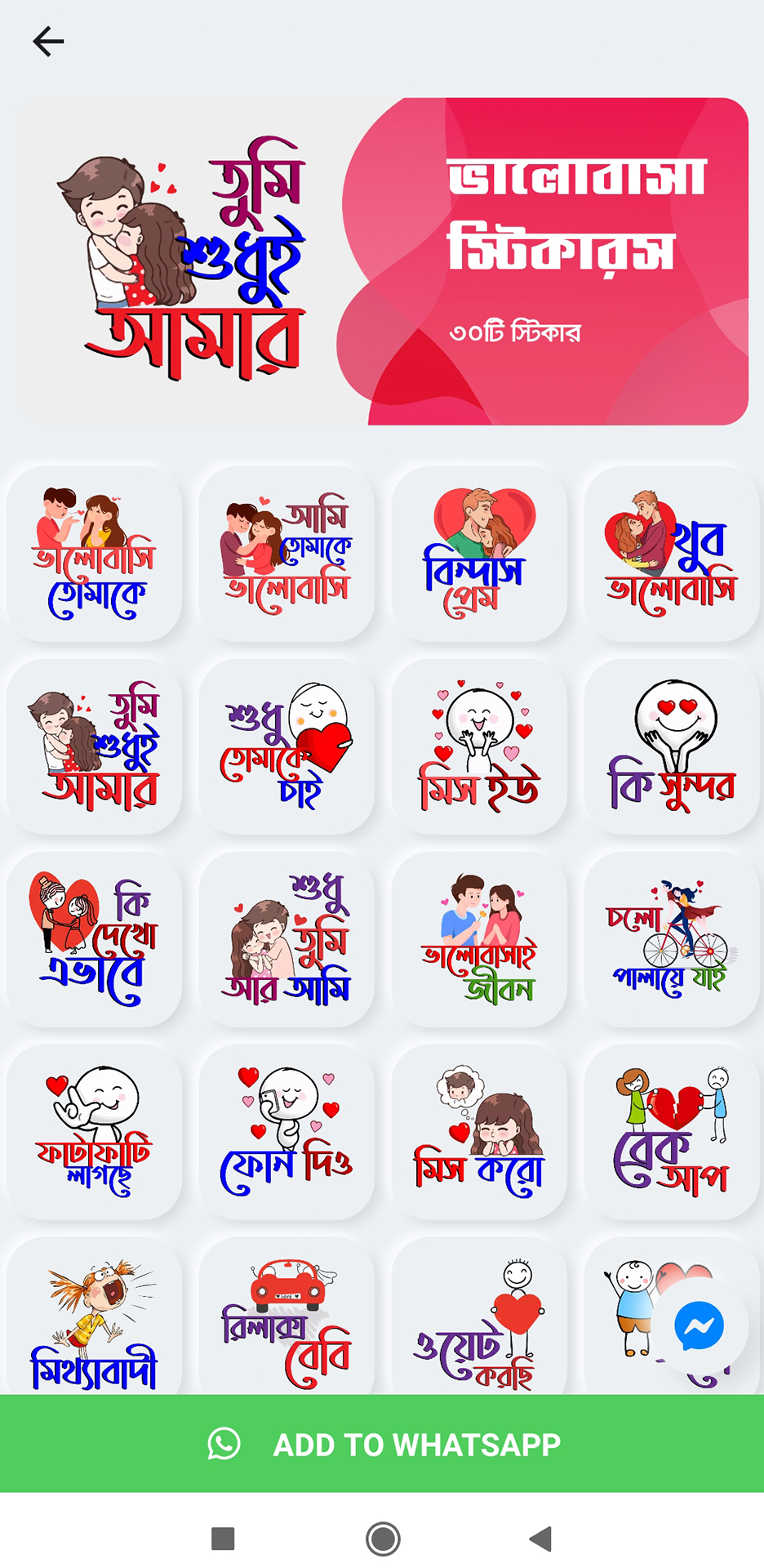View the ফোন দিও sticker

point(286,1132)
